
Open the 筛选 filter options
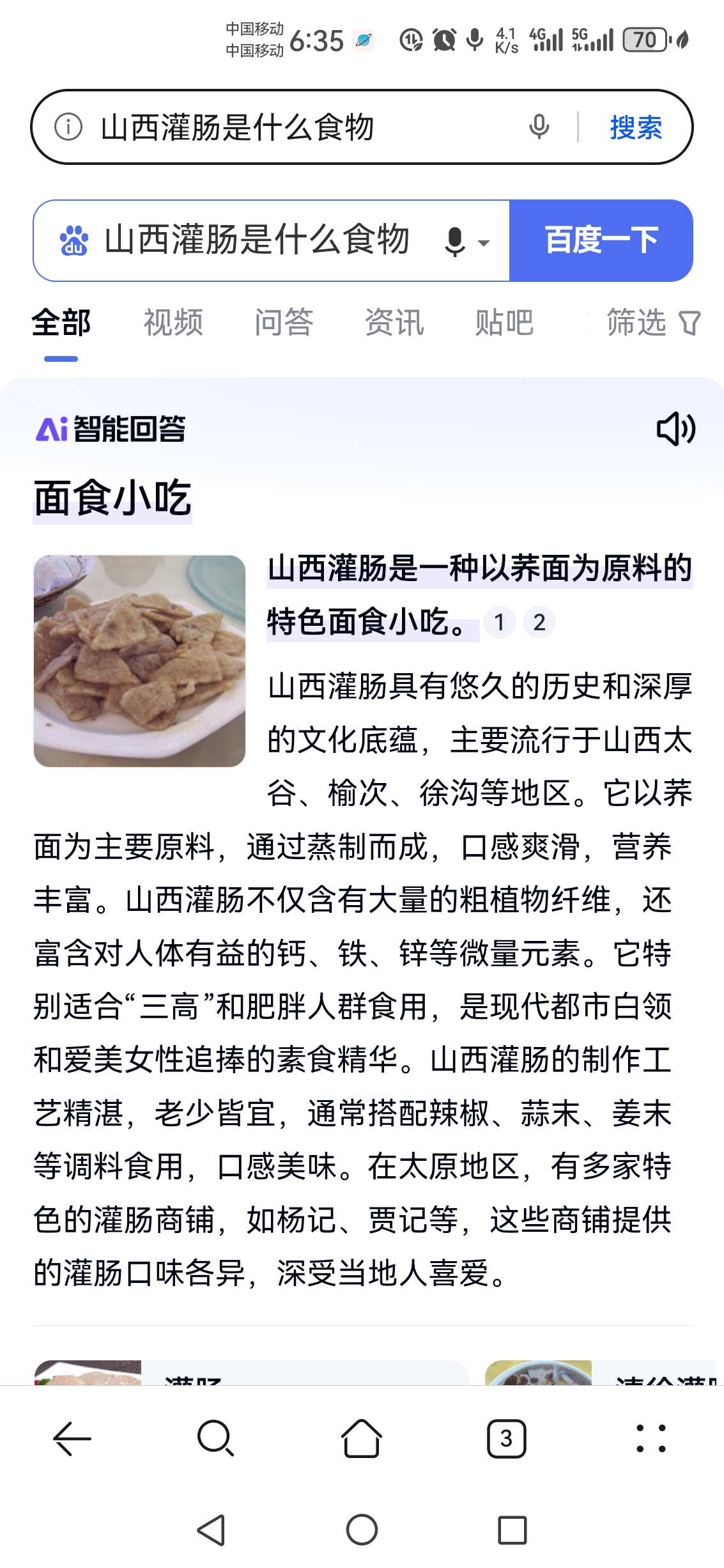pos(652,322)
